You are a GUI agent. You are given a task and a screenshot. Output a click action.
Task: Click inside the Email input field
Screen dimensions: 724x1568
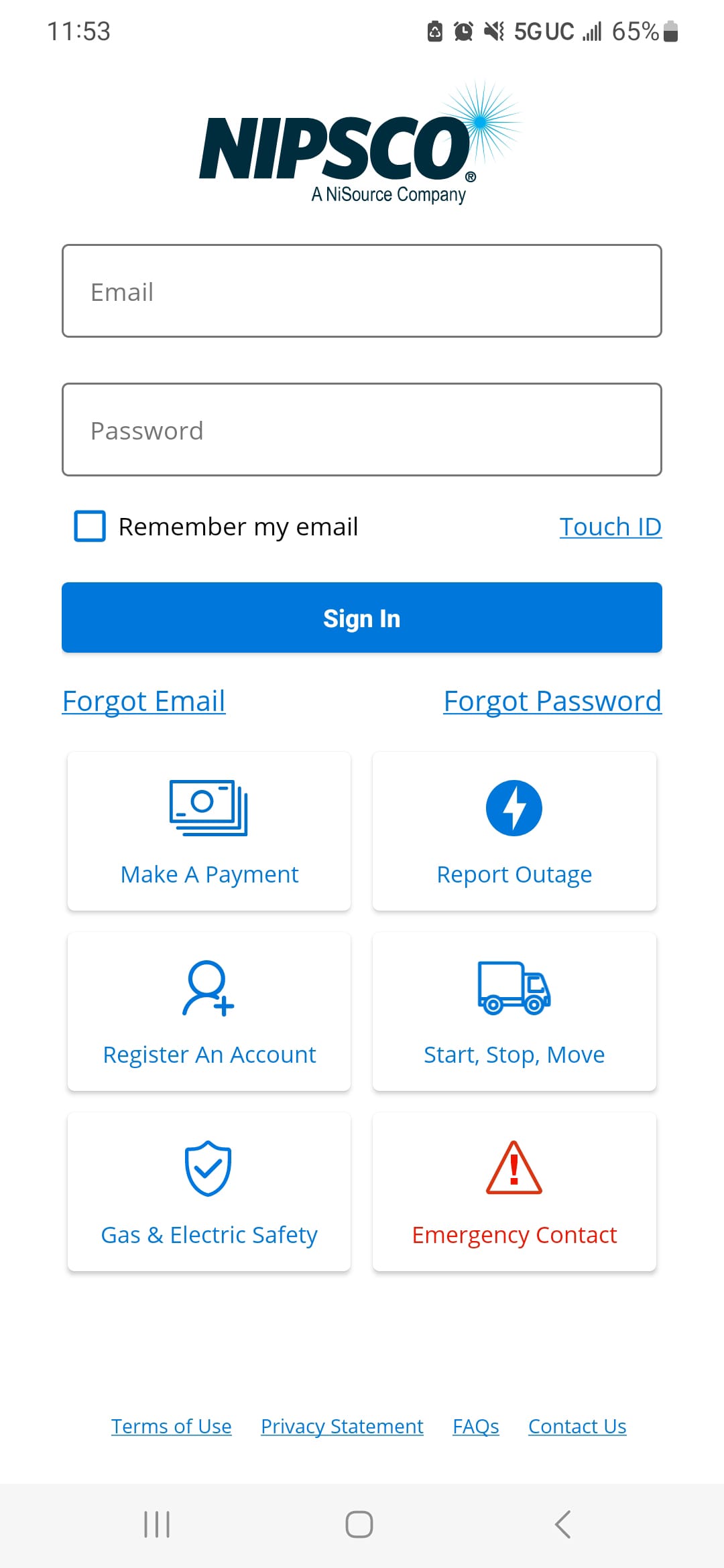(x=362, y=291)
